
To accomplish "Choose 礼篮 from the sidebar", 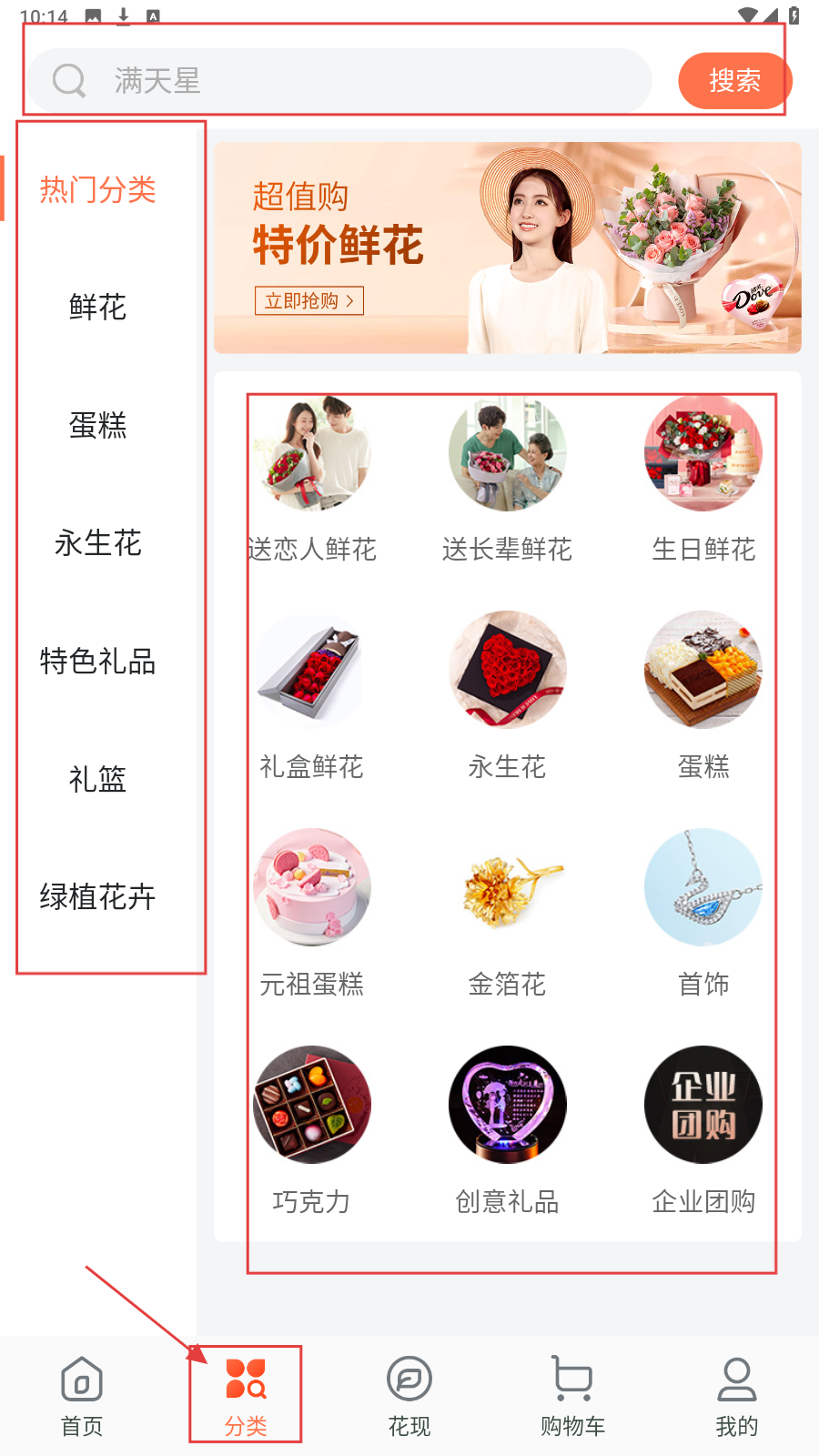I will [97, 779].
